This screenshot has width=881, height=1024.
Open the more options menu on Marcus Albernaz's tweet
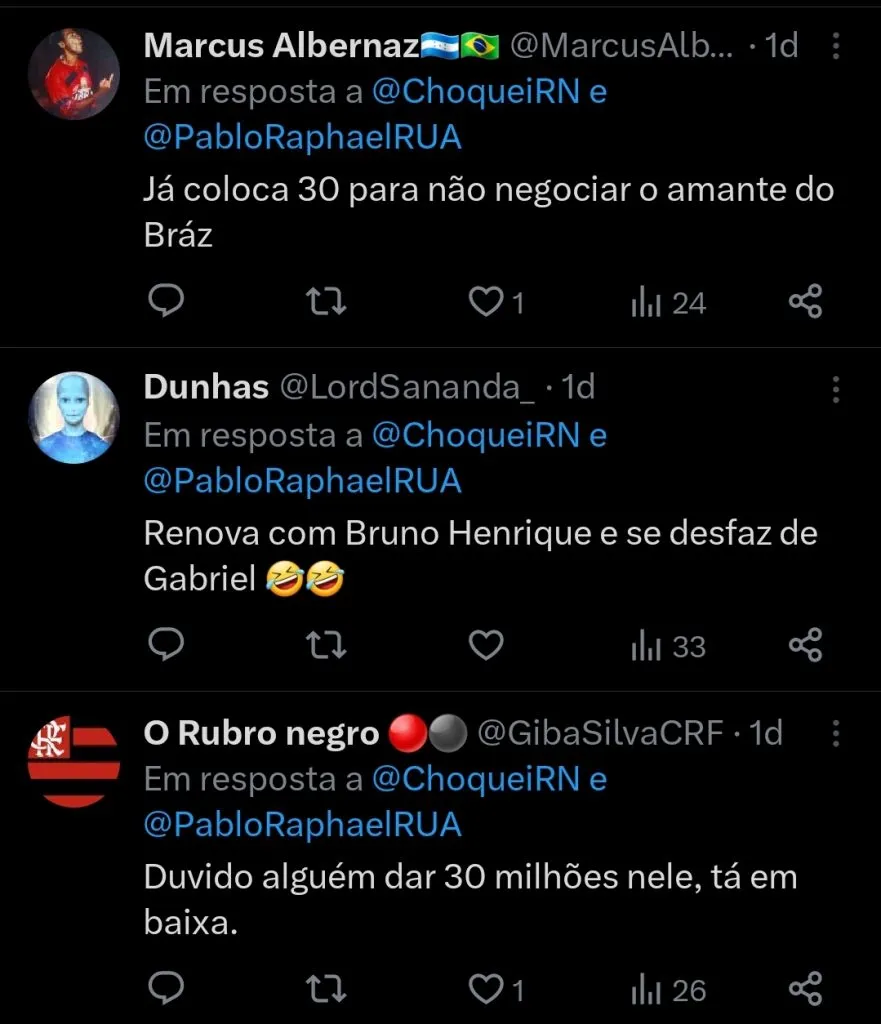click(837, 45)
